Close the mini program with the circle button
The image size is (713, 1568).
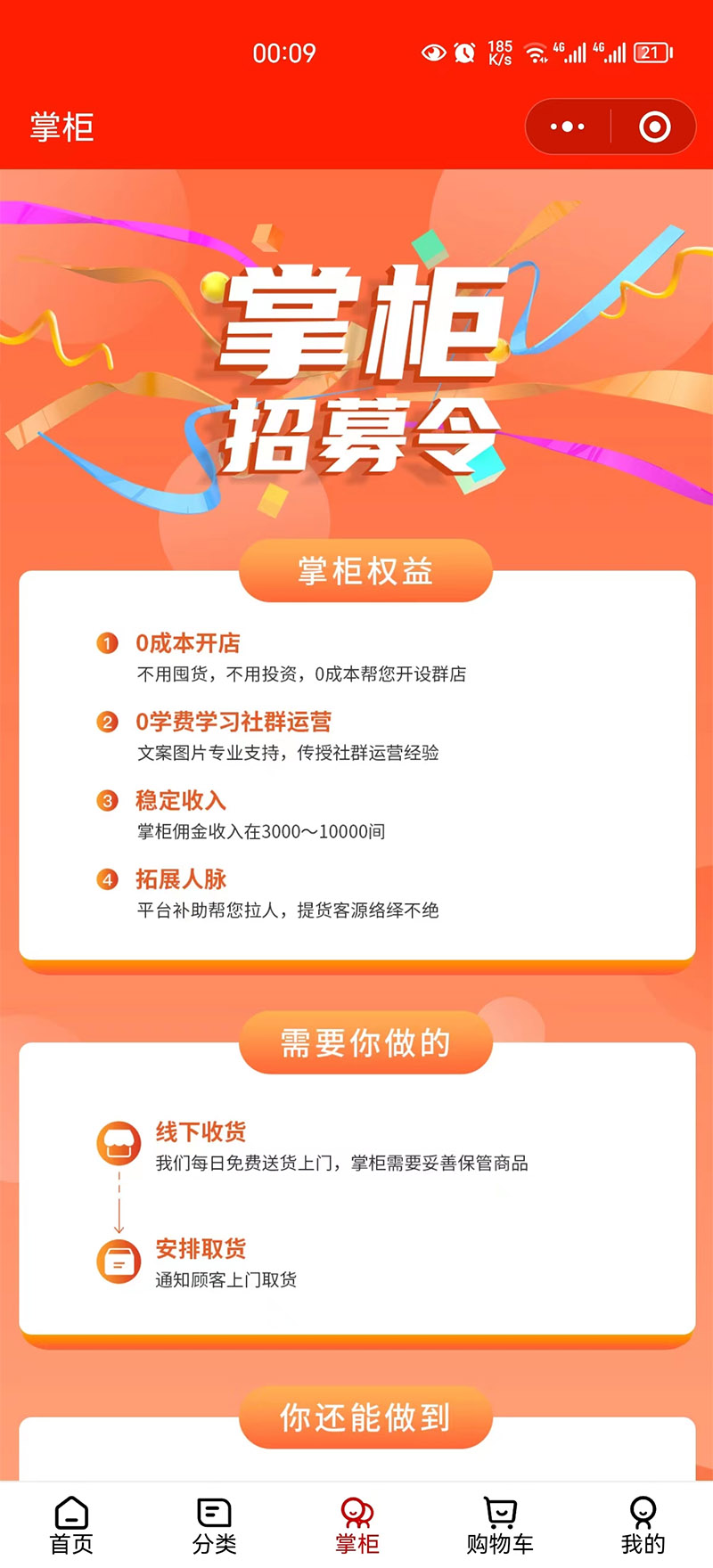tap(655, 127)
